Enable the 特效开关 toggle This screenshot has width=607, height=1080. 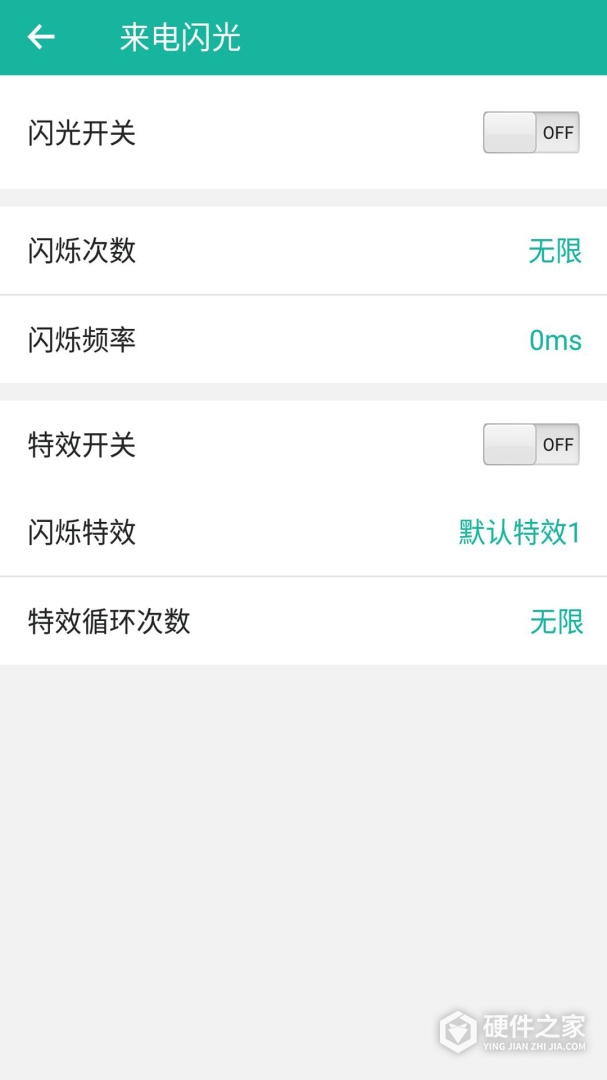531,444
